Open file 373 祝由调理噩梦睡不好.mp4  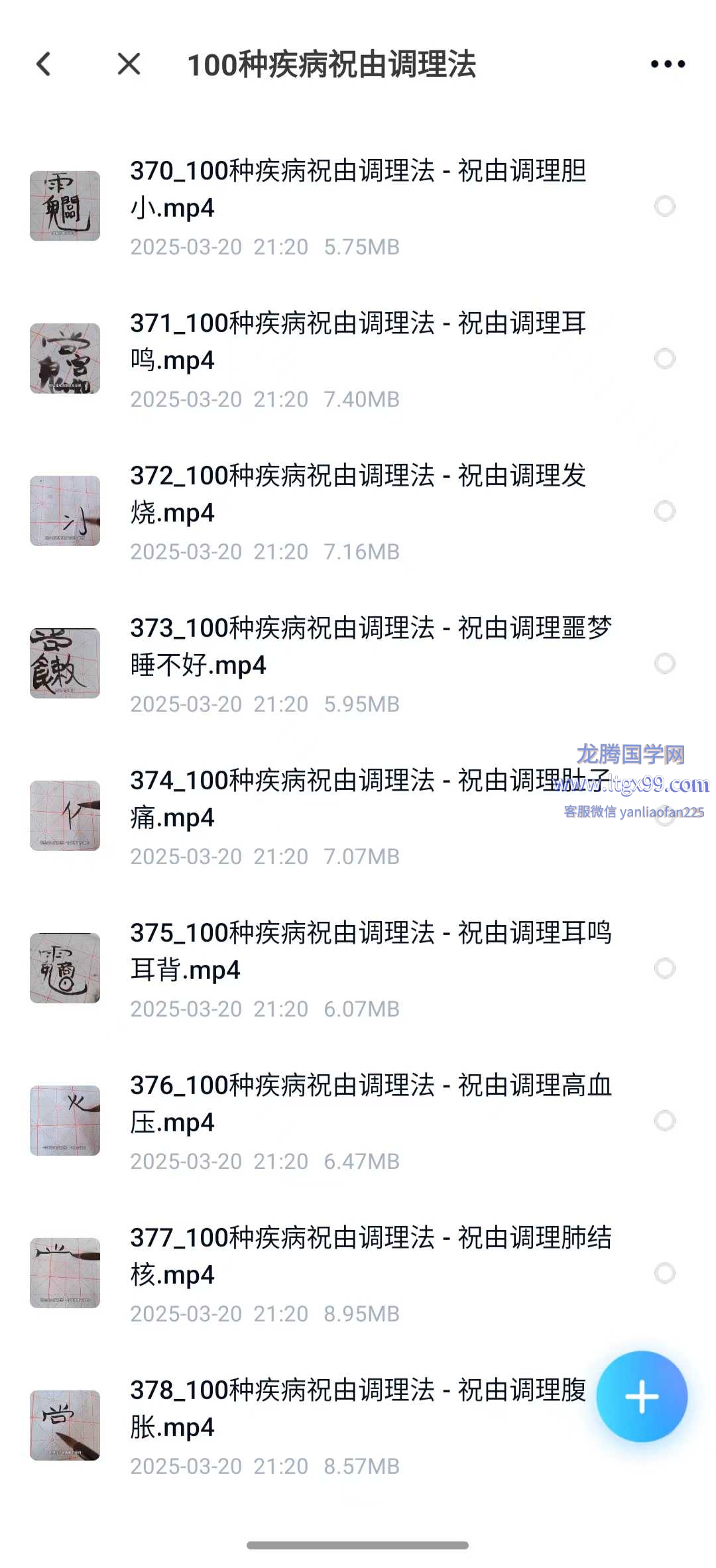[358, 646]
